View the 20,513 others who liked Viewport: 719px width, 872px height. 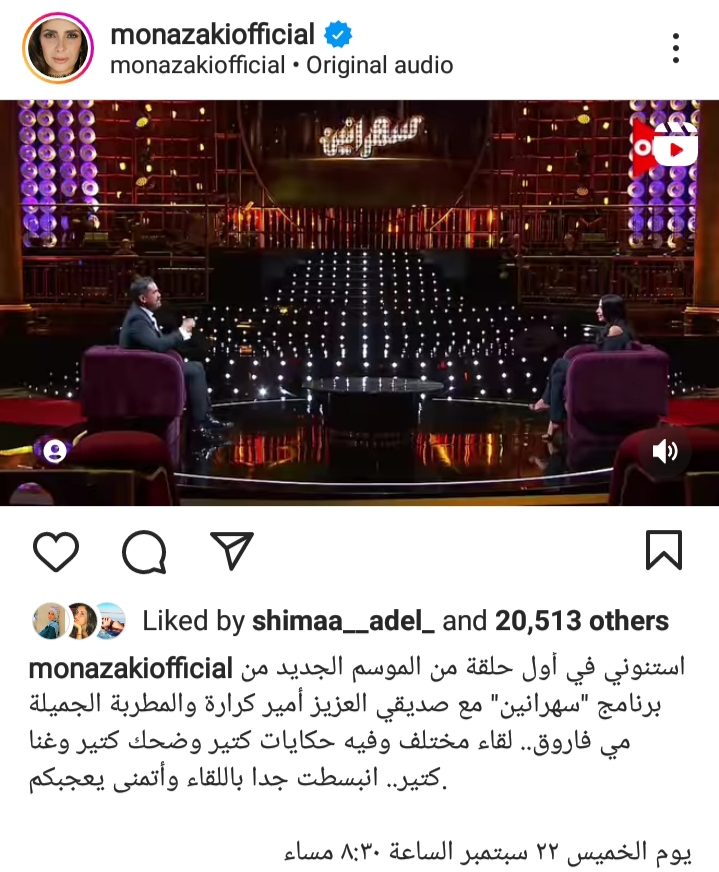(582, 621)
